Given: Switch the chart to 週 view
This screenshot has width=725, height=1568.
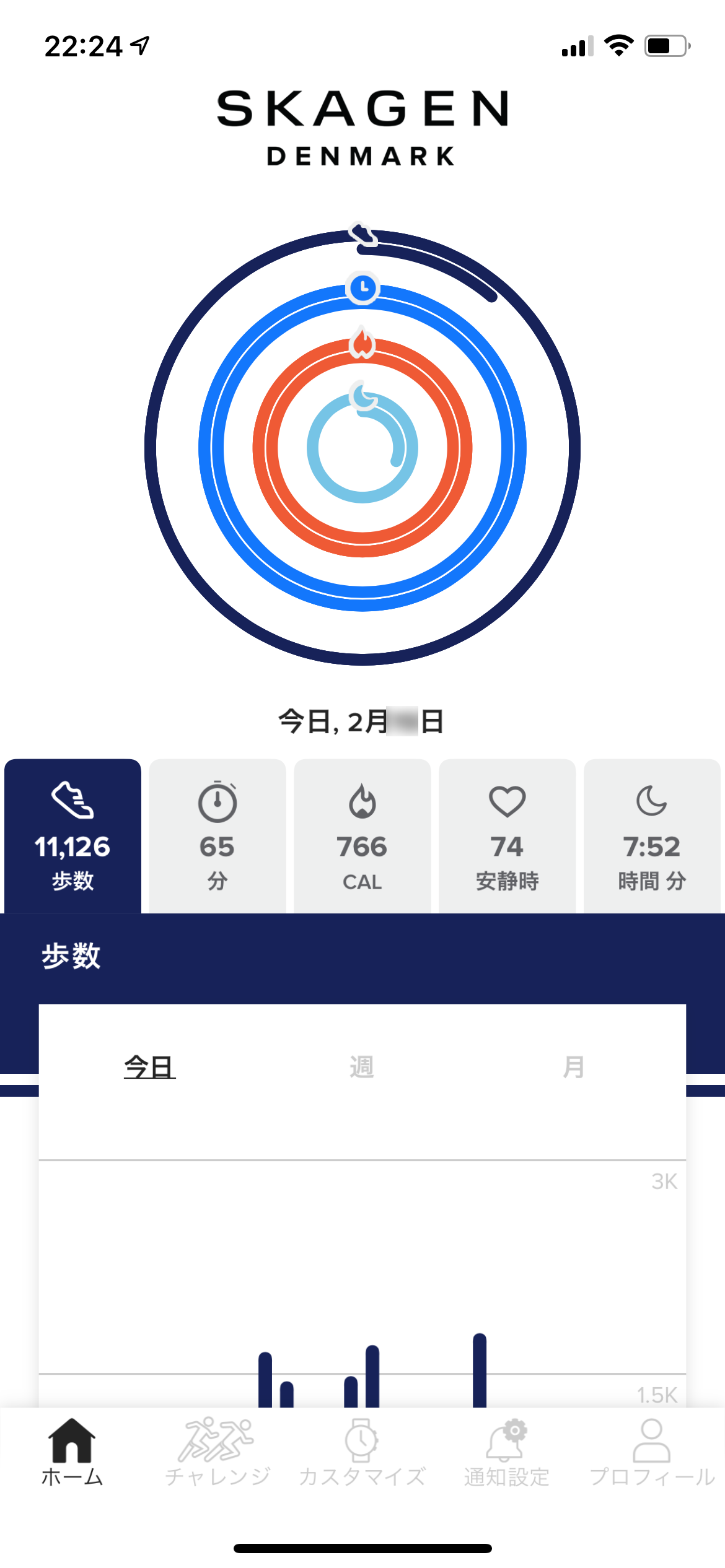Looking at the screenshot, I should (x=362, y=1066).
